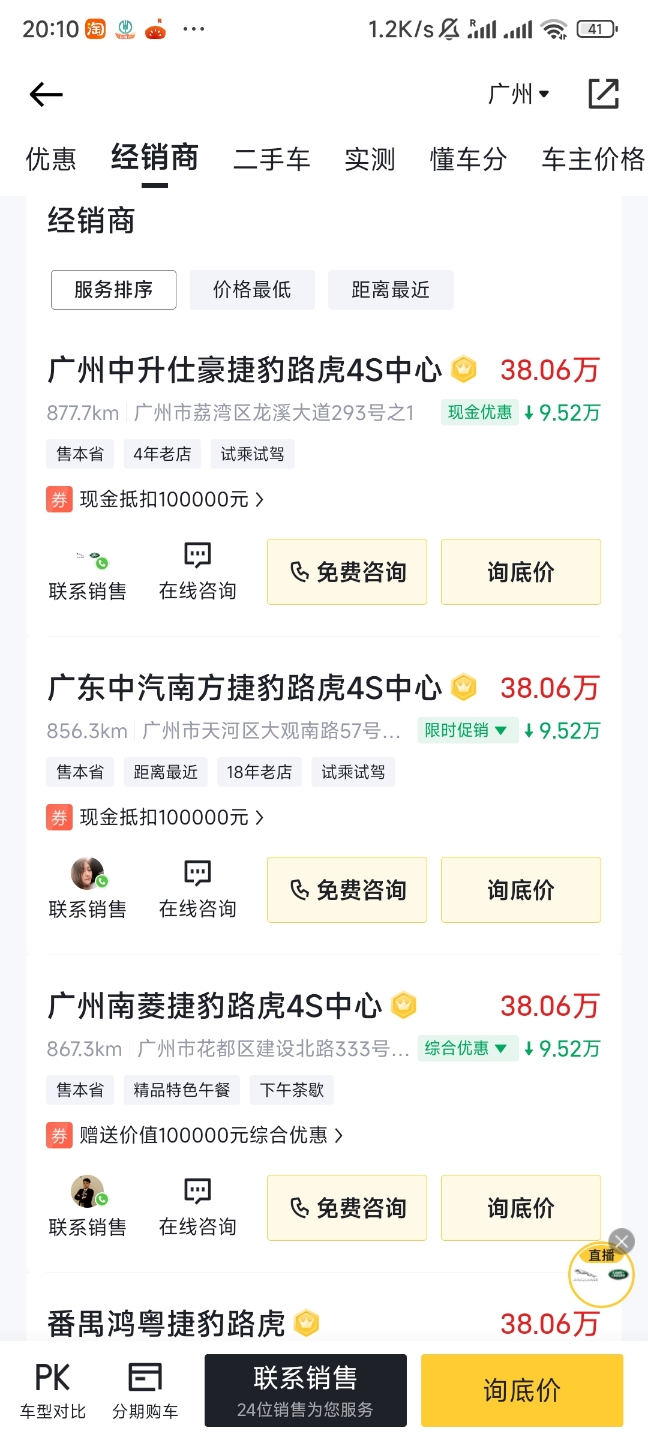This screenshot has width=648, height=1440.
Task: Sort dealers by 价格最低
Action: [x=252, y=290]
